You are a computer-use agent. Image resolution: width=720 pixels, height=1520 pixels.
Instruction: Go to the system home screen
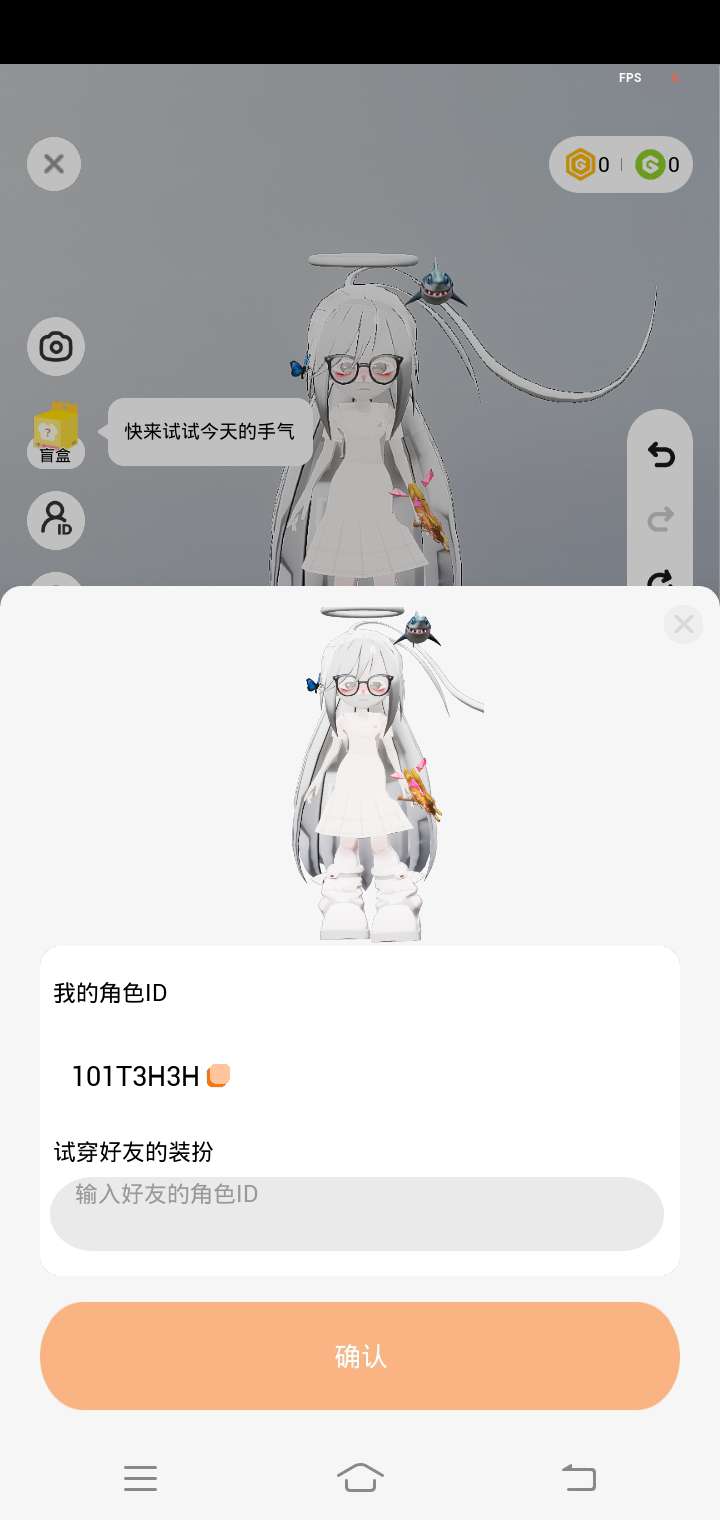point(360,1477)
